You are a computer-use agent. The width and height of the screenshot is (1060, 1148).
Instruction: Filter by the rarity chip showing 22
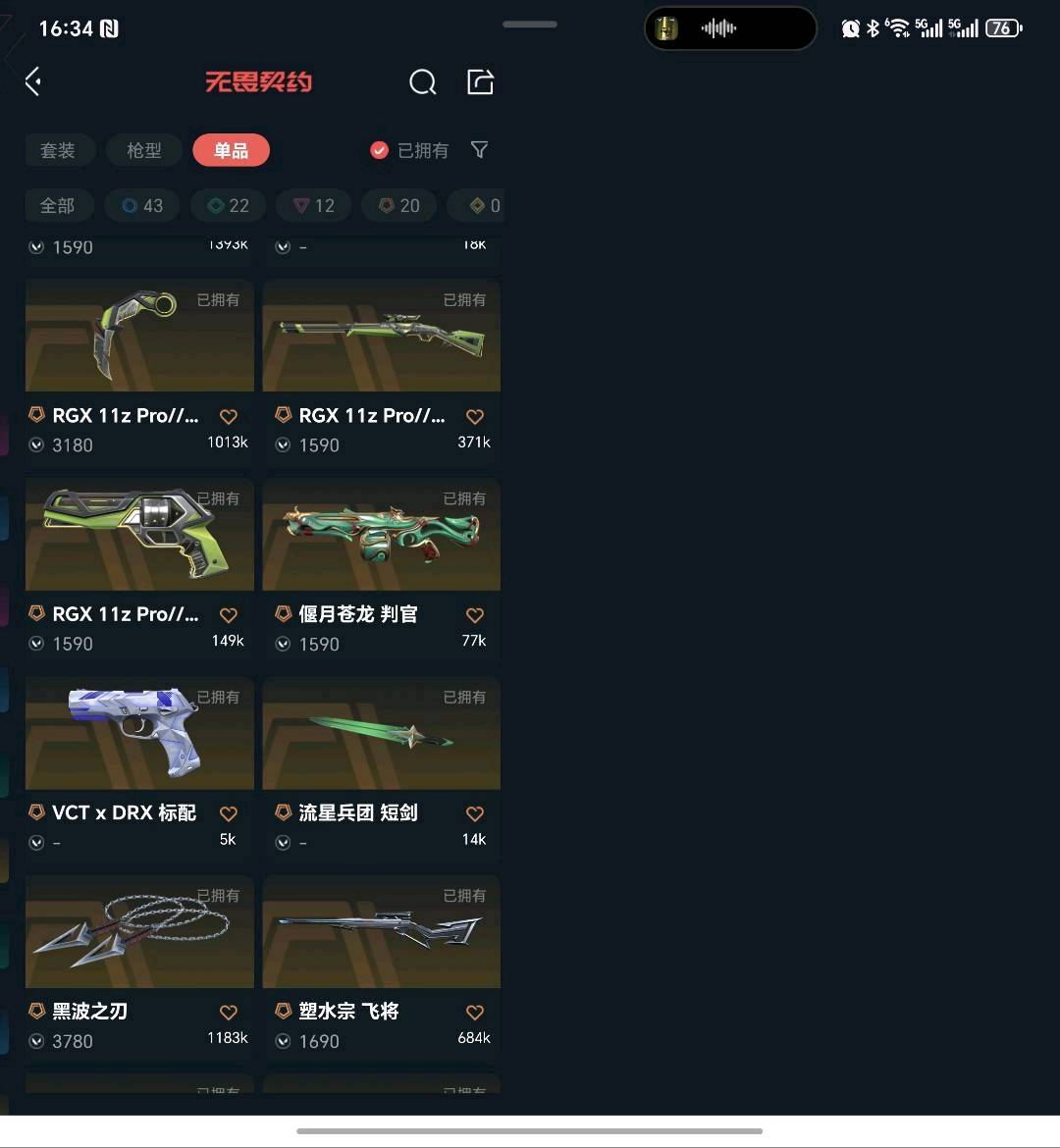228,205
